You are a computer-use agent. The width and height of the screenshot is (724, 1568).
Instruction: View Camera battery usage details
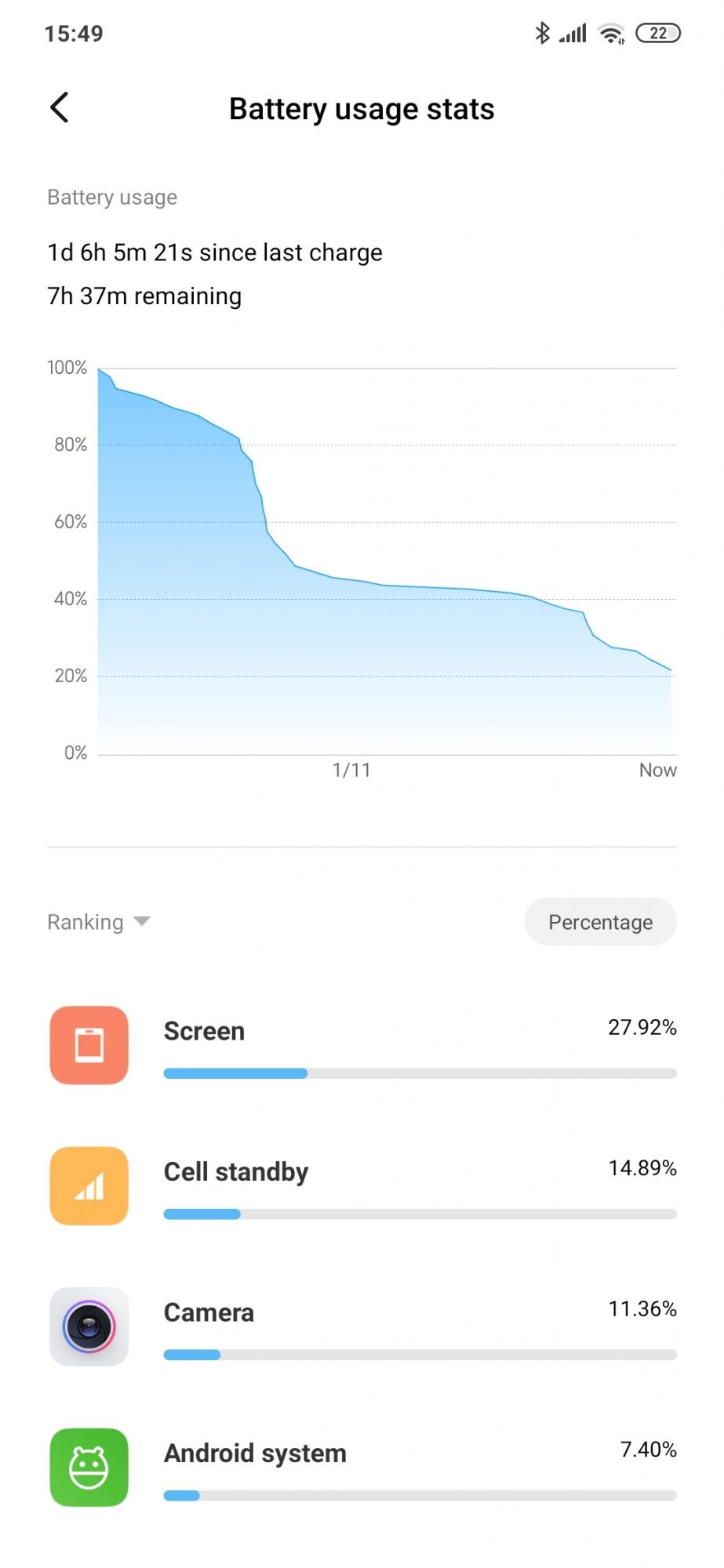point(362,1327)
